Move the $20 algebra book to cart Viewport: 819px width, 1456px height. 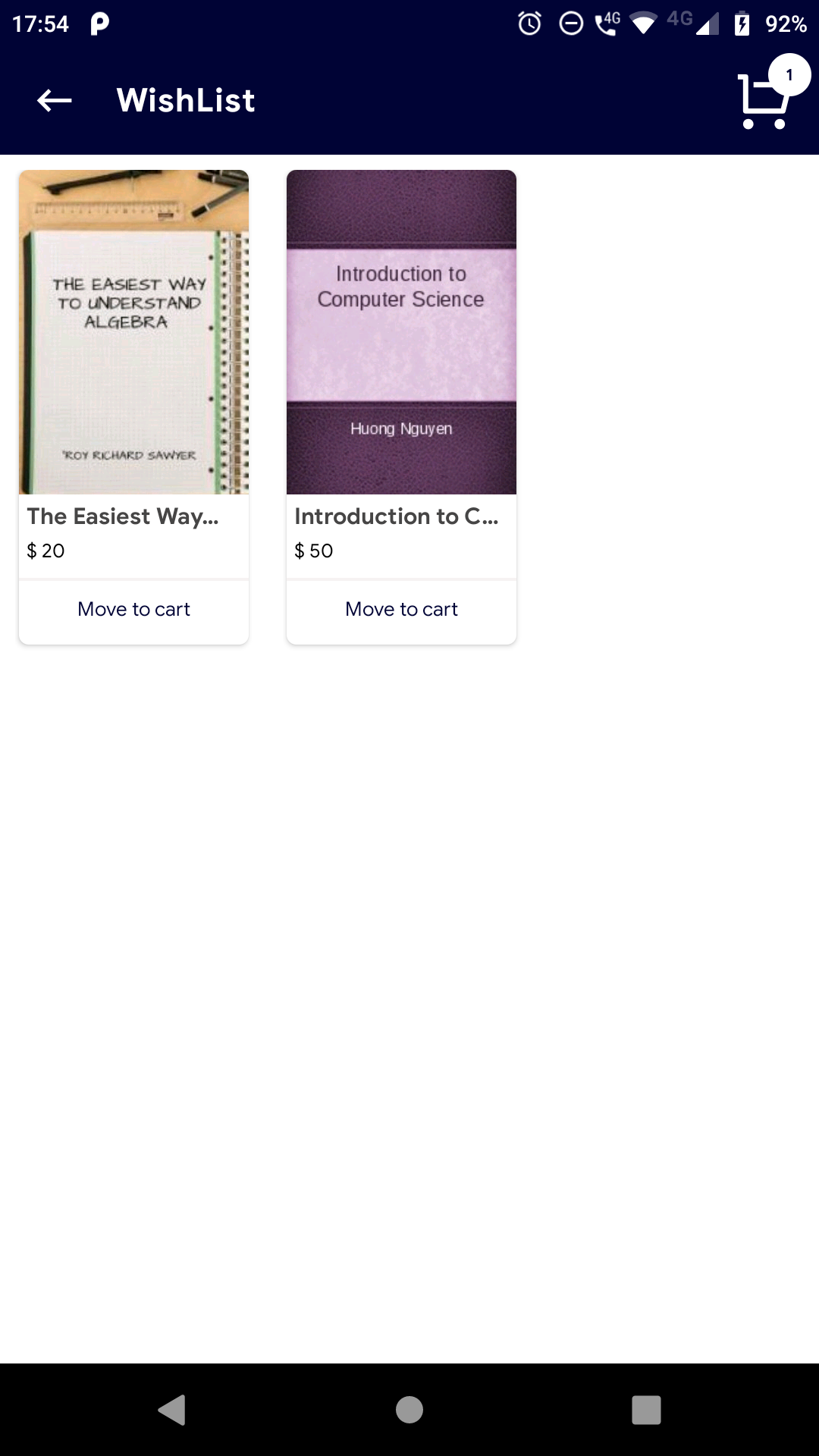[133, 610]
